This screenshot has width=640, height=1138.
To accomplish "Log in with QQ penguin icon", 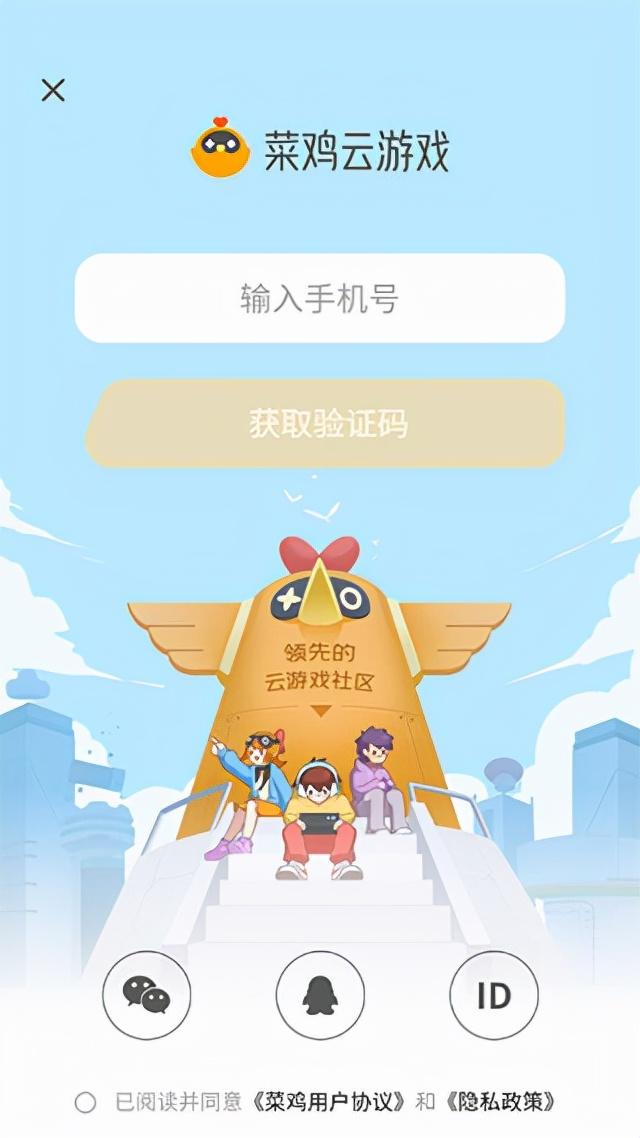I will 320,995.
